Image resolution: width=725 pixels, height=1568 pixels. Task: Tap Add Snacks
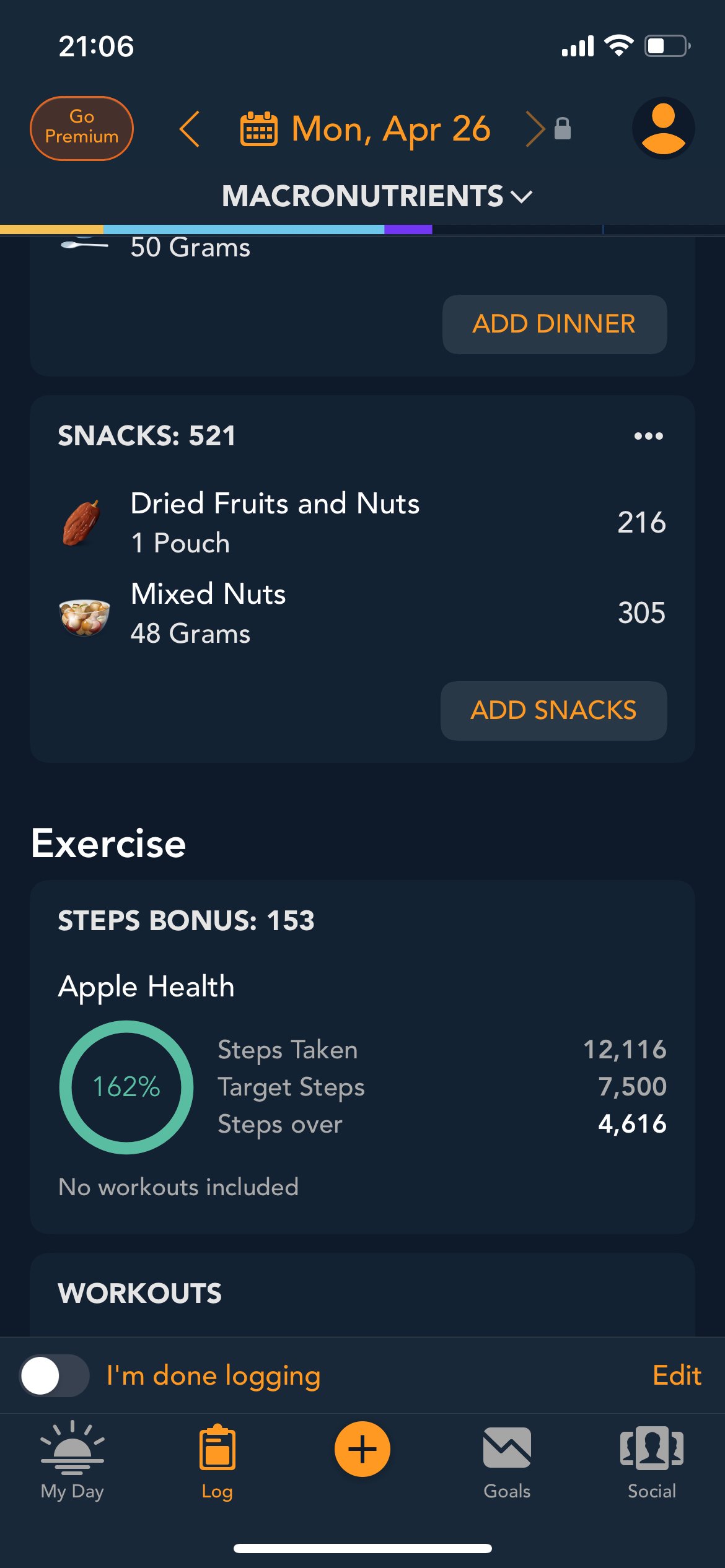(x=554, y=710)
